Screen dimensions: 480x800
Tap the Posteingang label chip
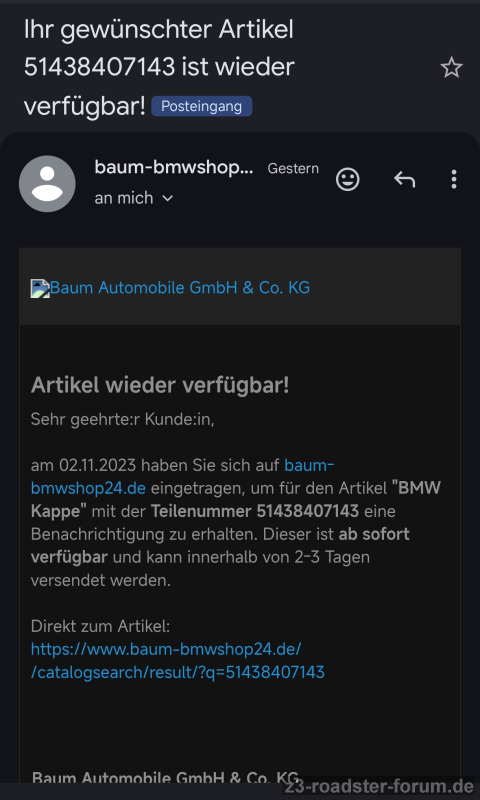(x=201, y=106)
